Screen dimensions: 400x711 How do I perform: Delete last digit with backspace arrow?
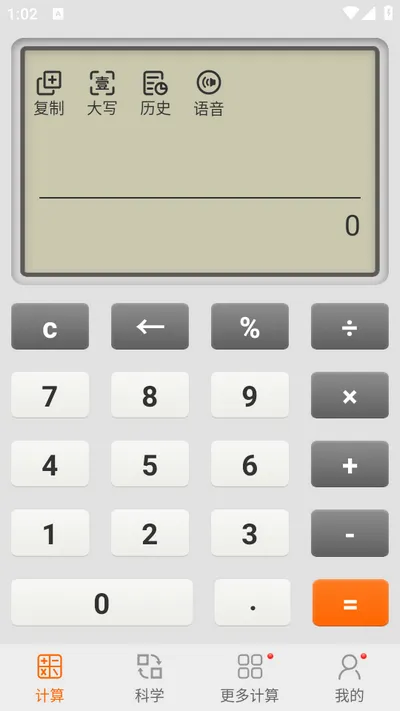150,326
